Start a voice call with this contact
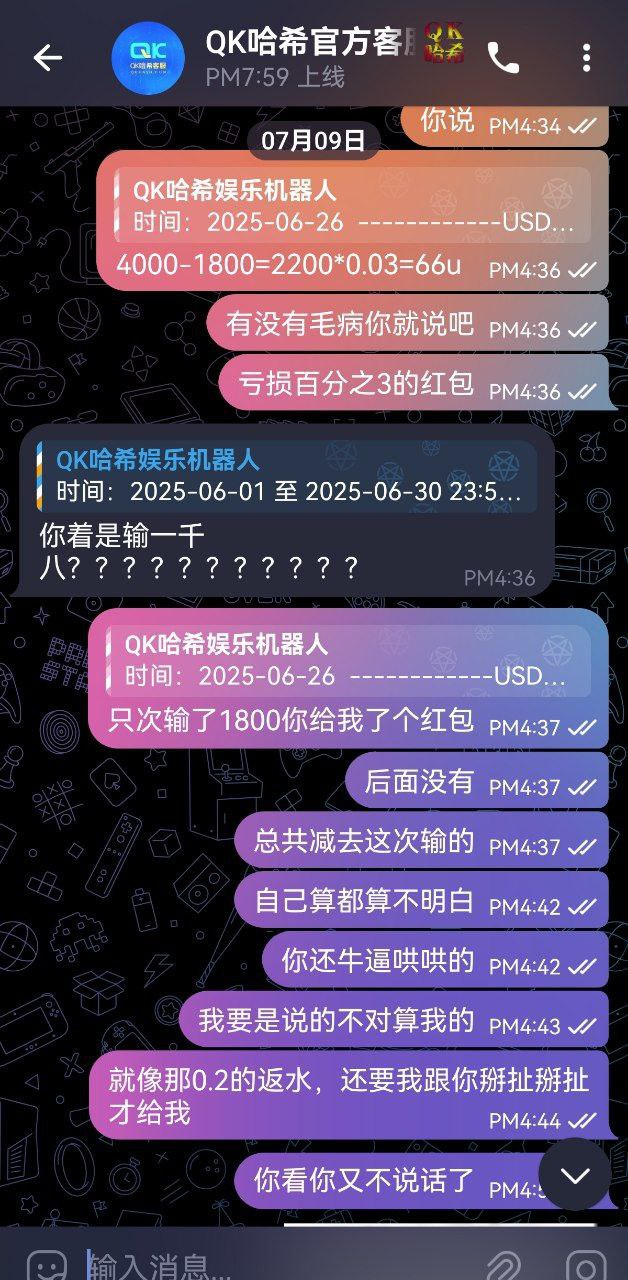 click(x=503, y=58)
